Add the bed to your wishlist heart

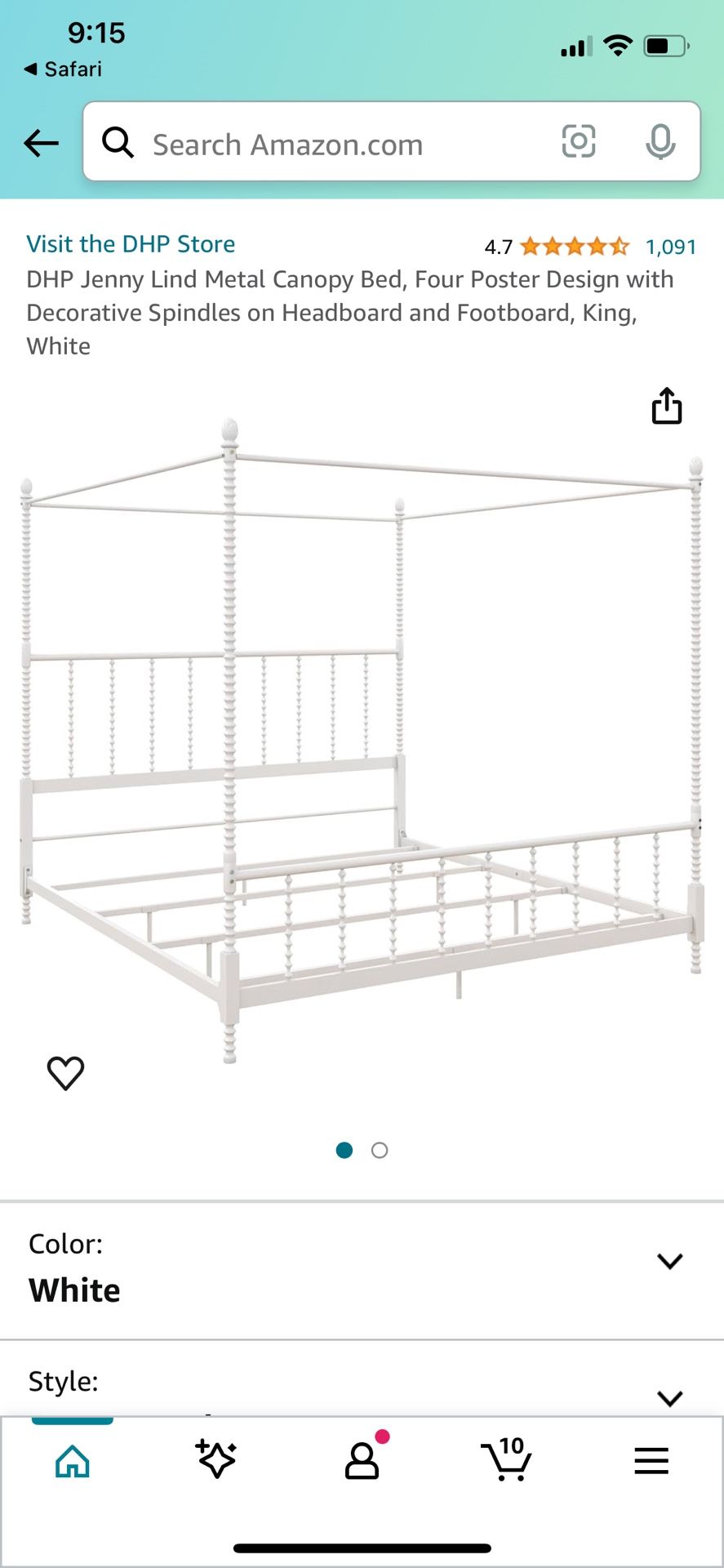point(65,1072)
